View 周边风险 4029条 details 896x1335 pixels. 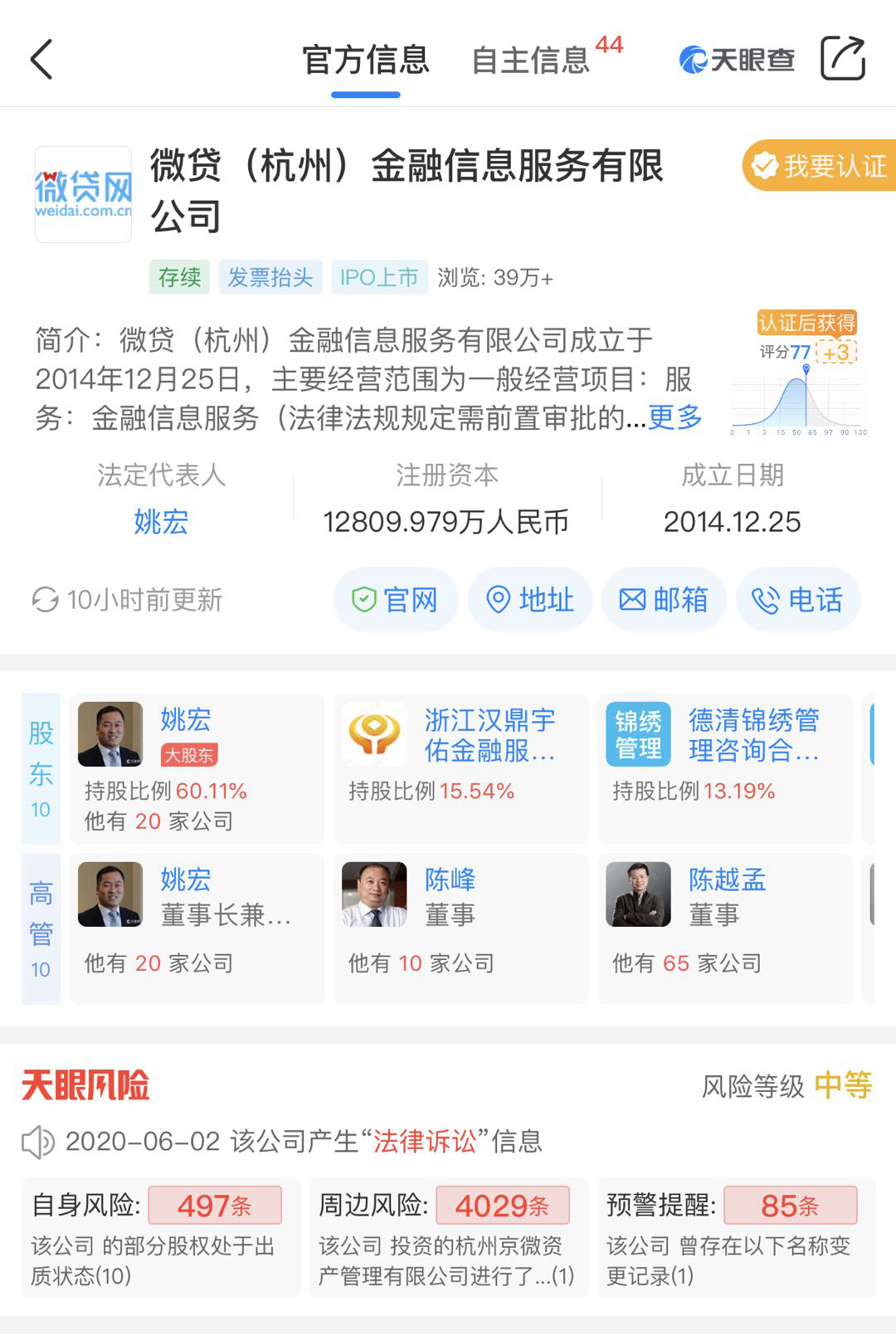pyautogui.click(x=448, y=1237)
